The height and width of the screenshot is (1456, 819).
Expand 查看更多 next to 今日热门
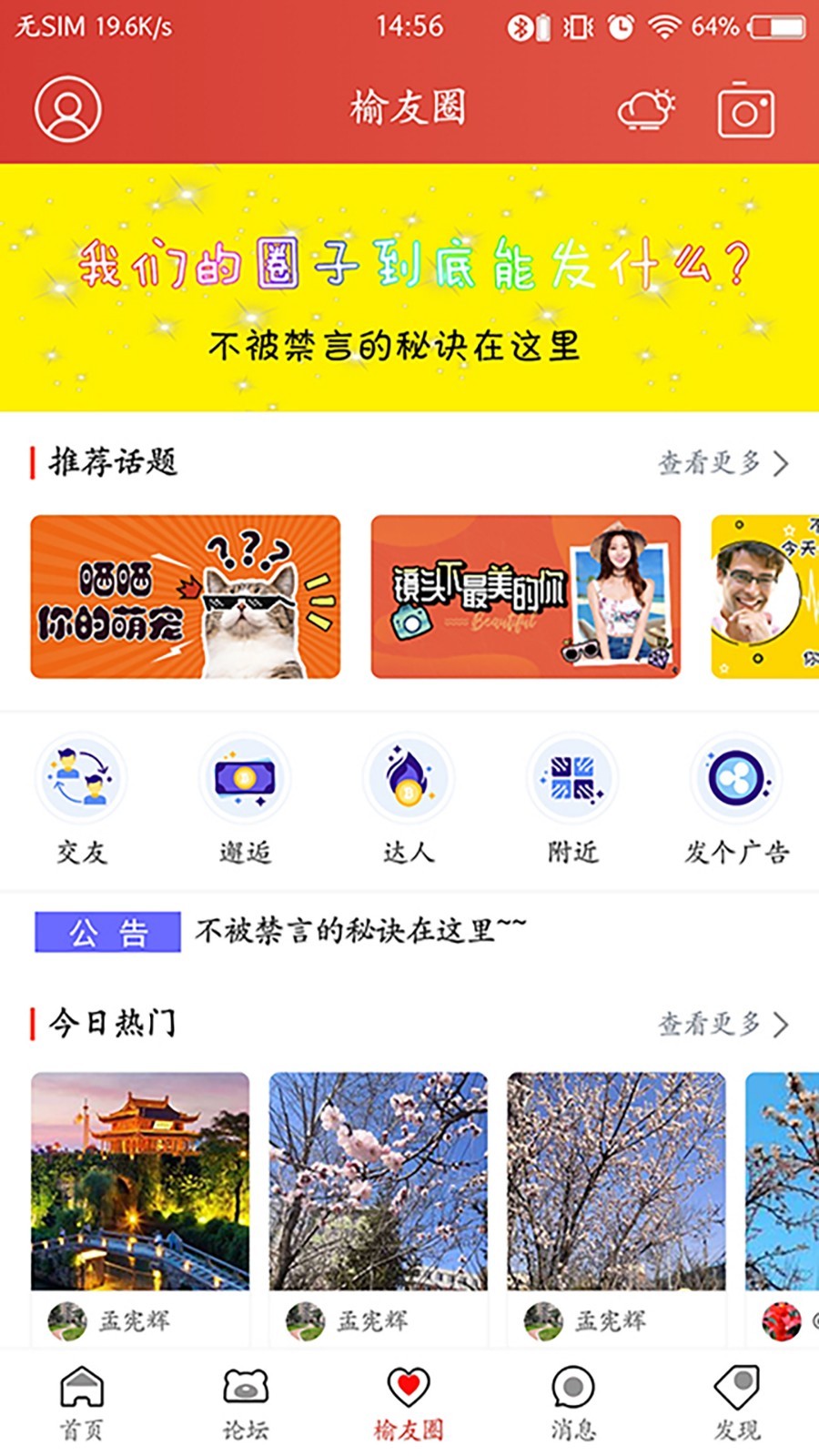(722, 1026)
